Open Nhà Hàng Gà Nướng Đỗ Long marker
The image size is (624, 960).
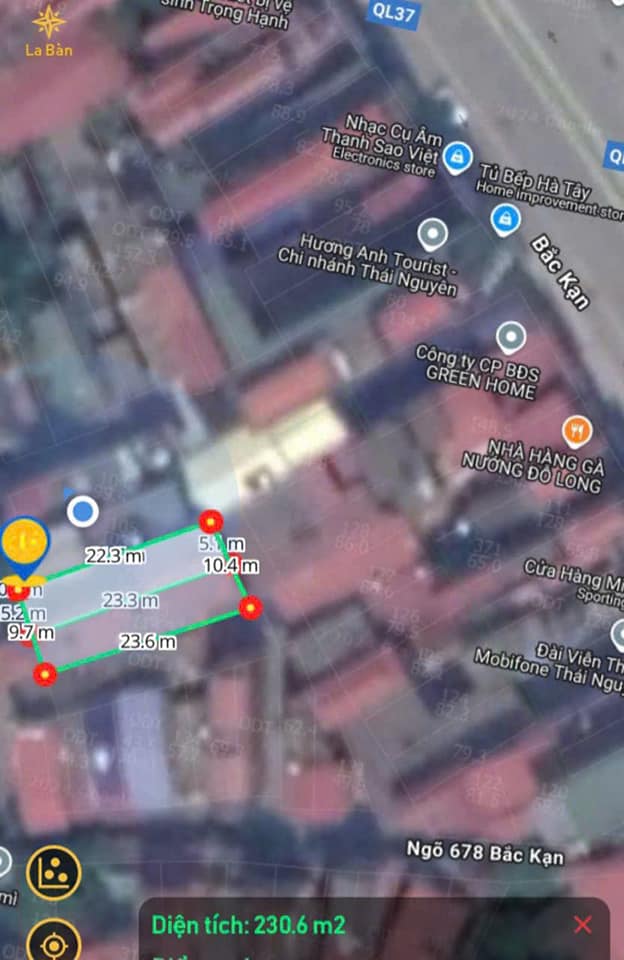tap(577, 431)
